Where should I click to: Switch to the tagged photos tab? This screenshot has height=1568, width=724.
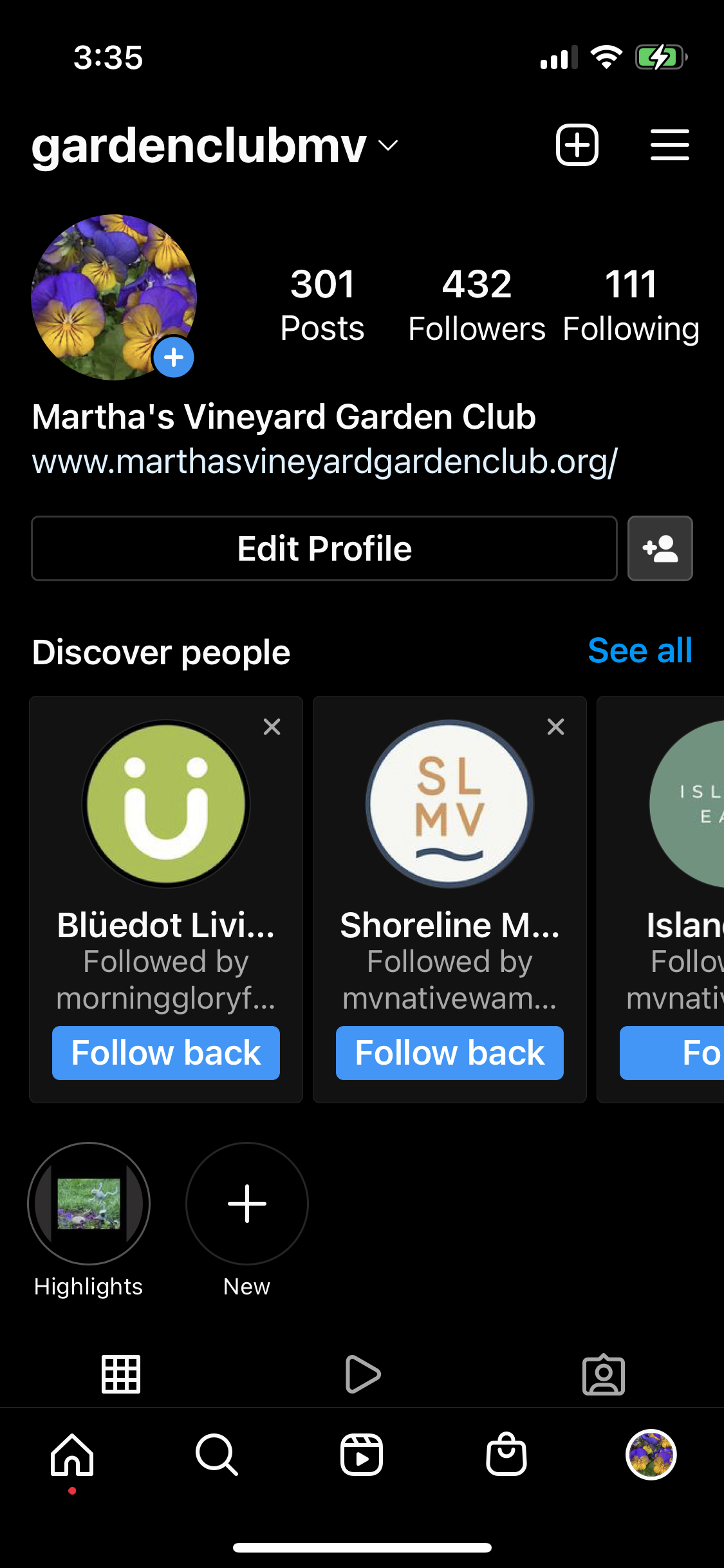pos(603,1374)
